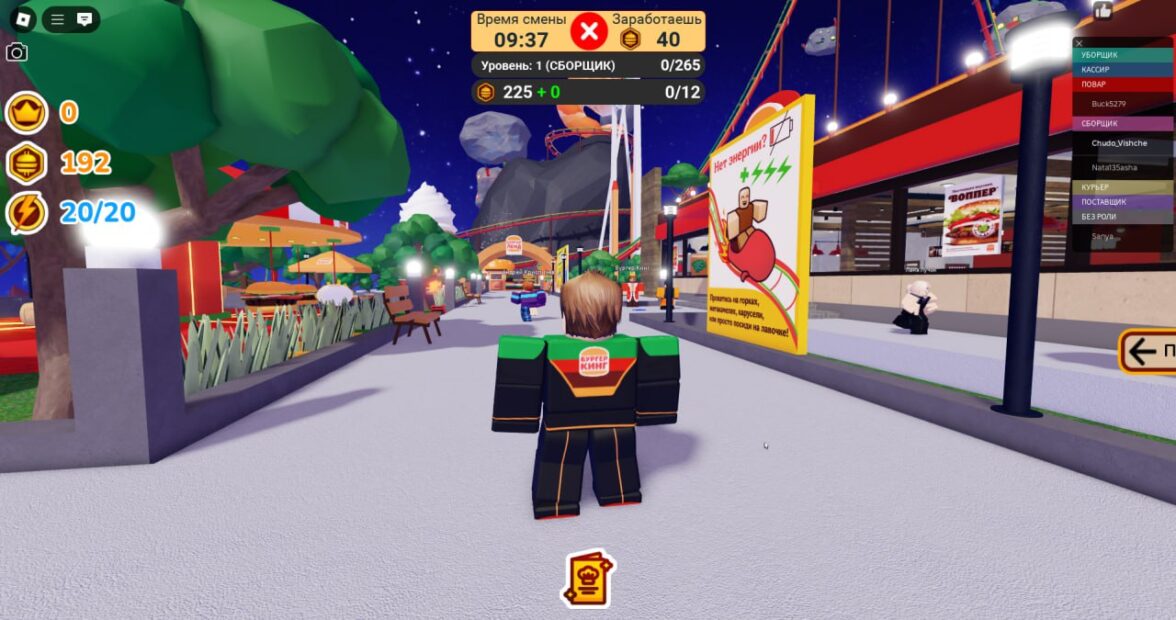
Task: Select player Buck5279 in the list
Action: click(1108, 104)
